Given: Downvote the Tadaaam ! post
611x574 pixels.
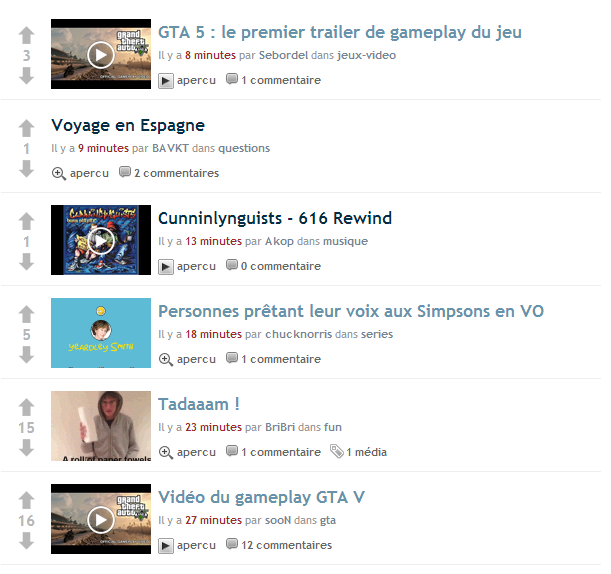Looking at the screenshot, I should coord(27,448).
